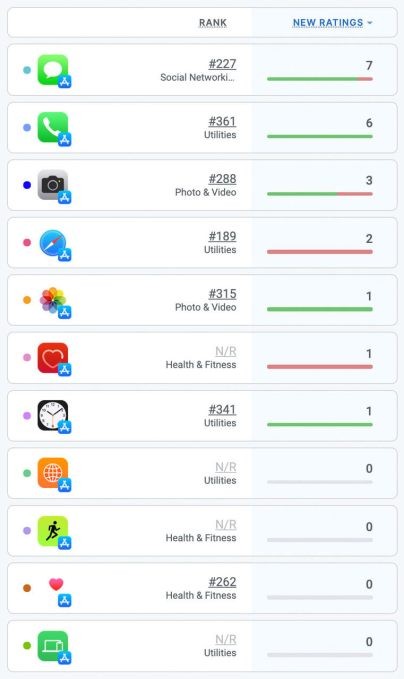The height and width of the screenshot is (679, 404).
Task: Open rank #262 in Health & Fitness
Action: [x=222, y=582]
